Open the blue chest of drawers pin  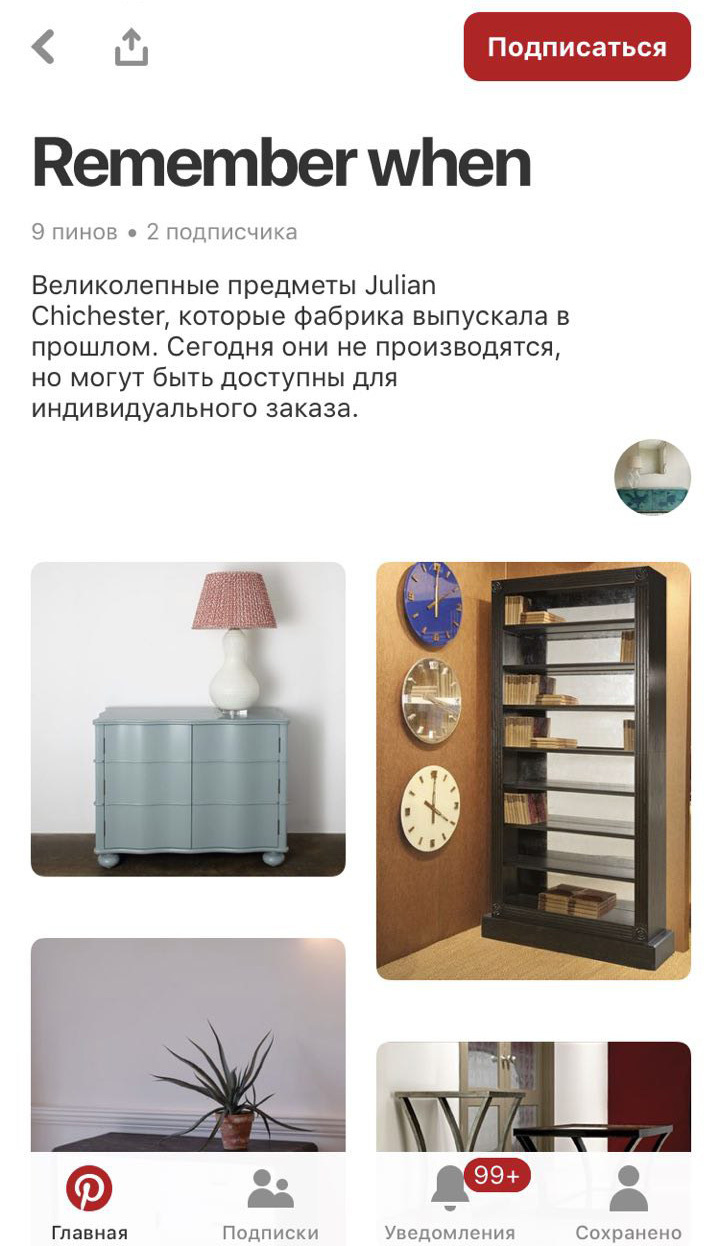pyautogui.click(x=188, y=718)
